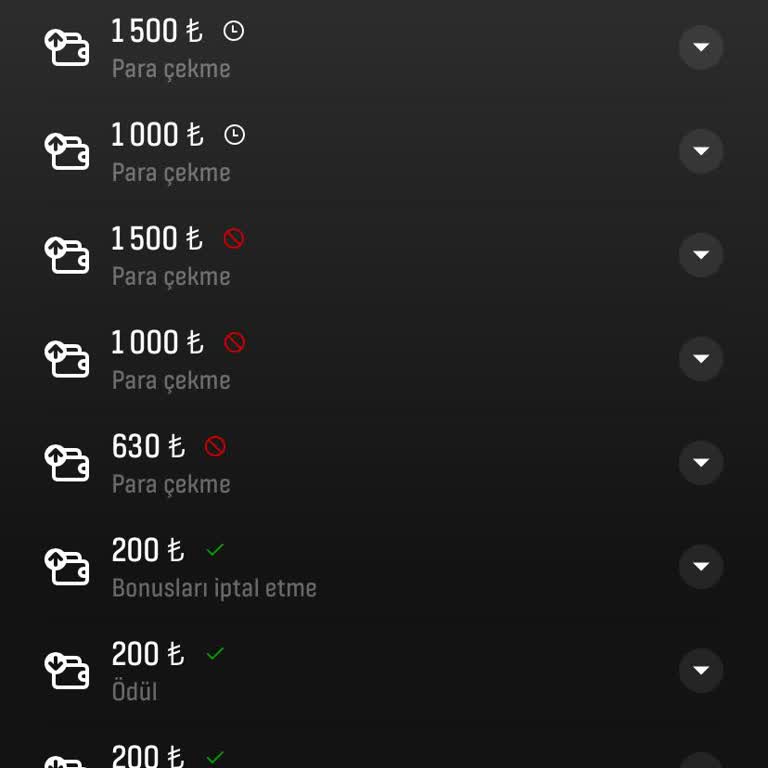Expand the 200 ₺ Ödül transaction details

[x=701, y=670]
